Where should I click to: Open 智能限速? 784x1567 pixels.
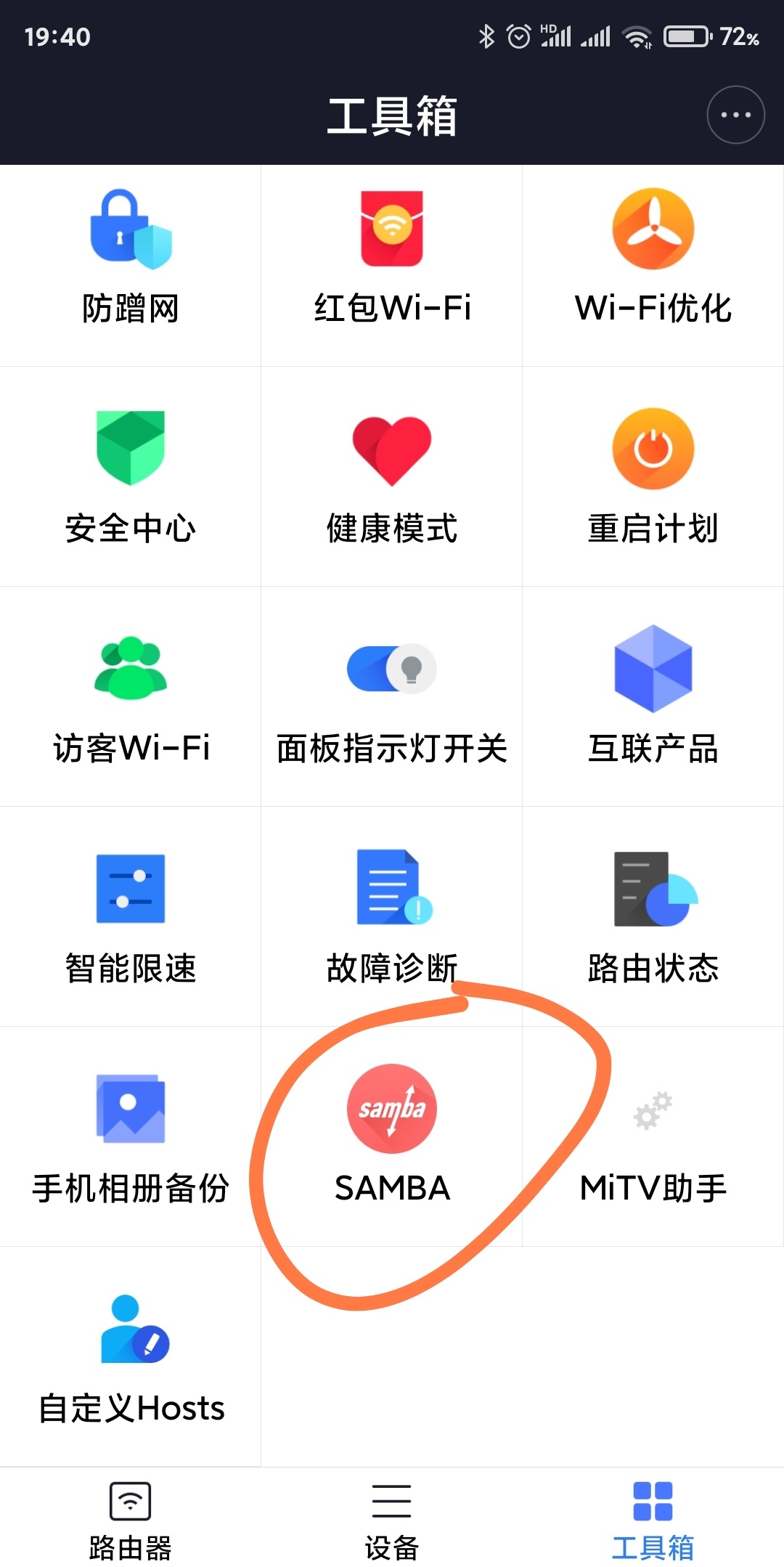click(131, 916)
